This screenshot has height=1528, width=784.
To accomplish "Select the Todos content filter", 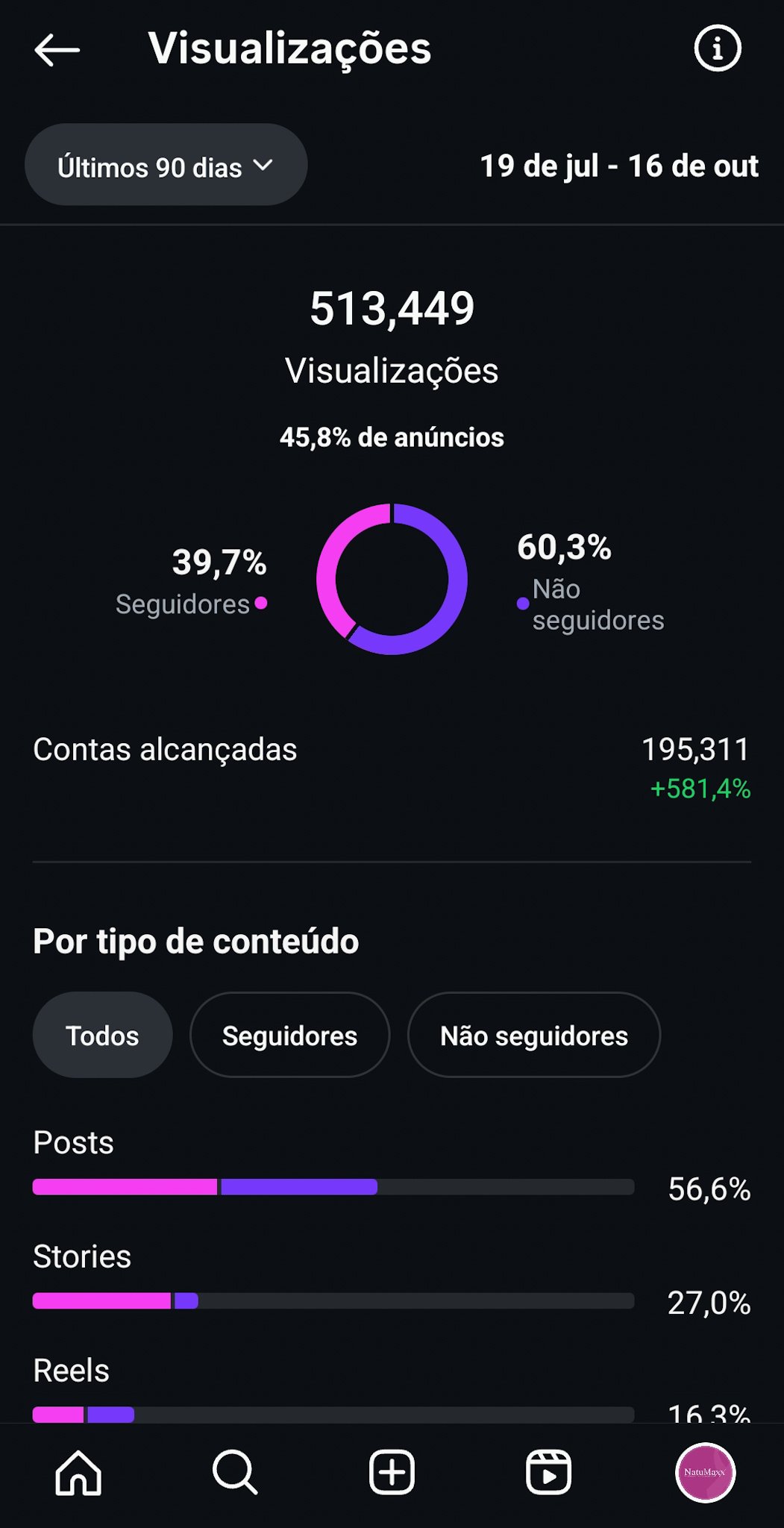I will point(102,1035).
